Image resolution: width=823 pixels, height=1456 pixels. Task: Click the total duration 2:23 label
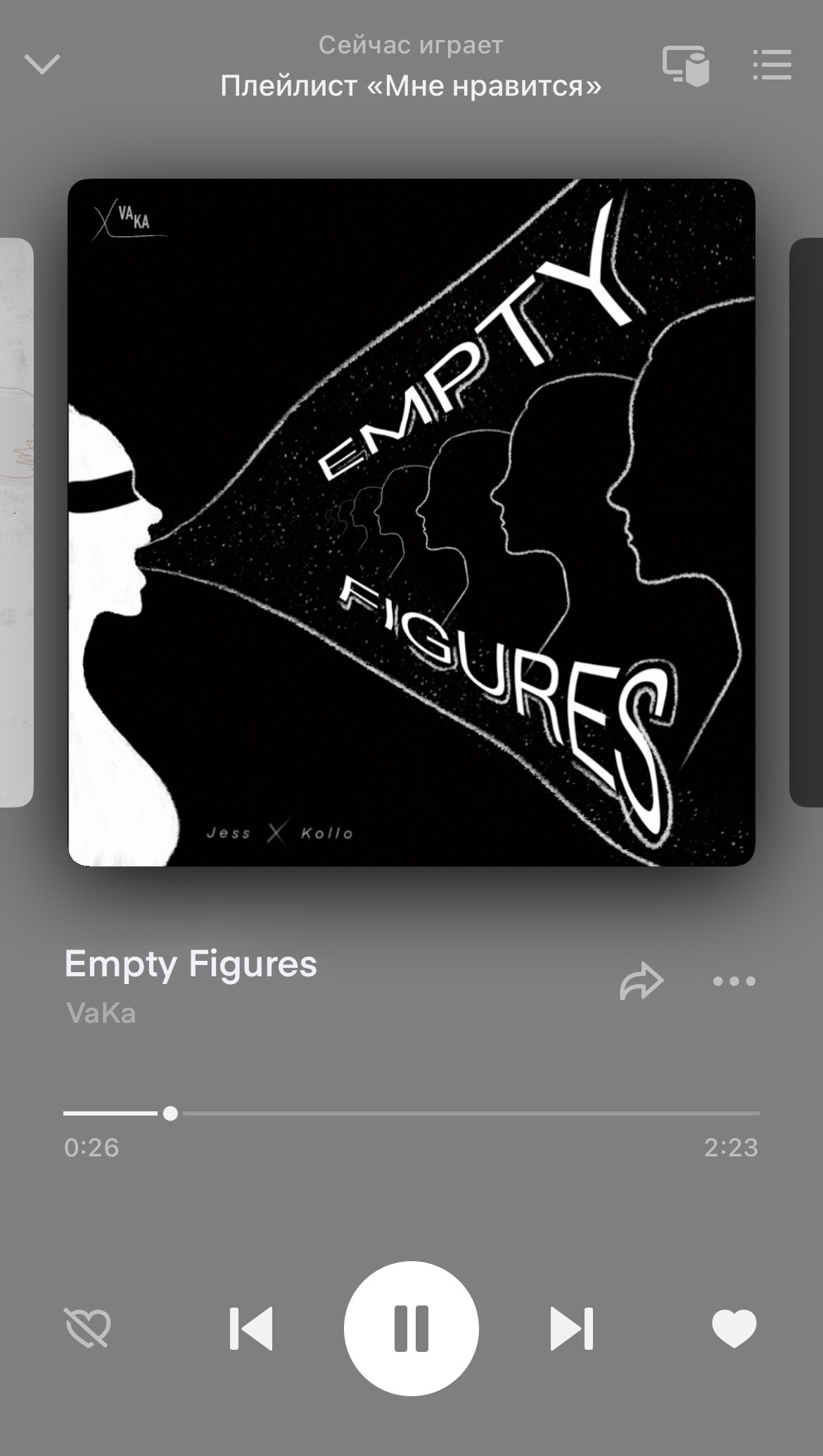coord(734,1148)
